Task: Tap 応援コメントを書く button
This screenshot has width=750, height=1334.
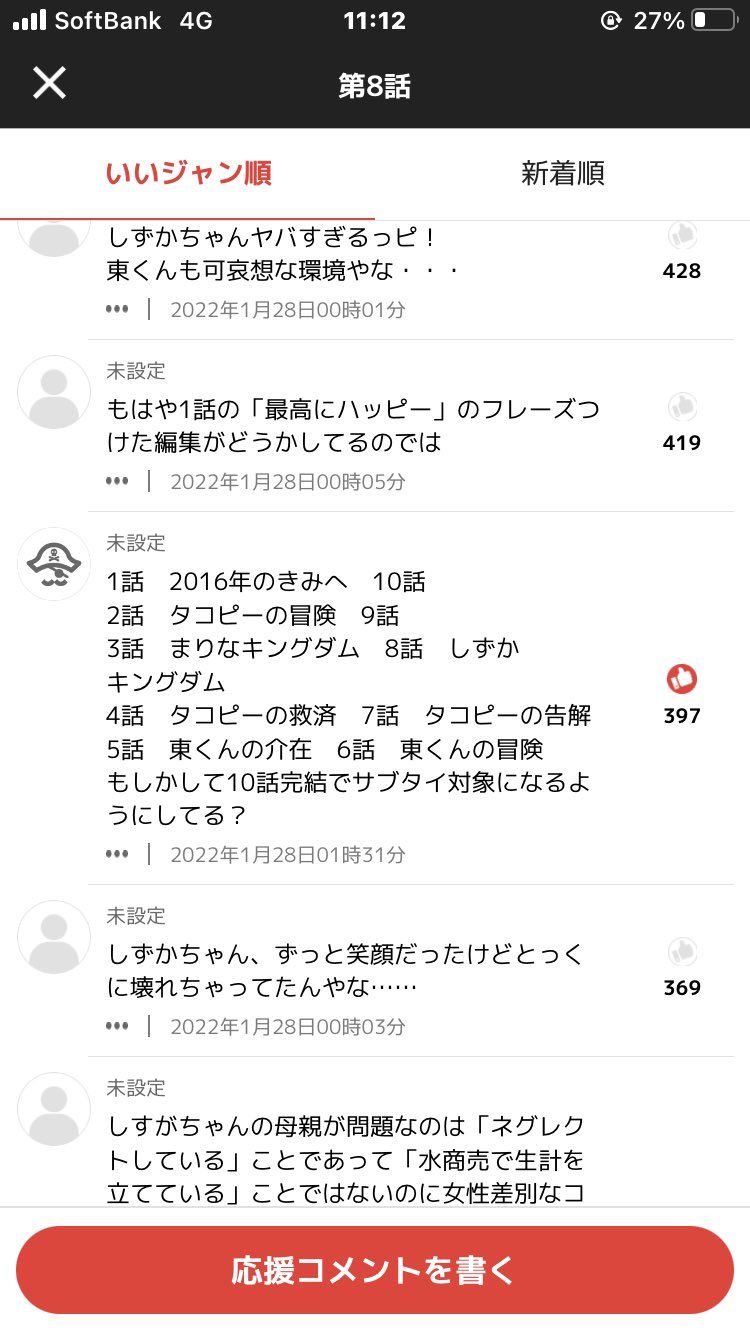Action: (x=375, y=1270)
